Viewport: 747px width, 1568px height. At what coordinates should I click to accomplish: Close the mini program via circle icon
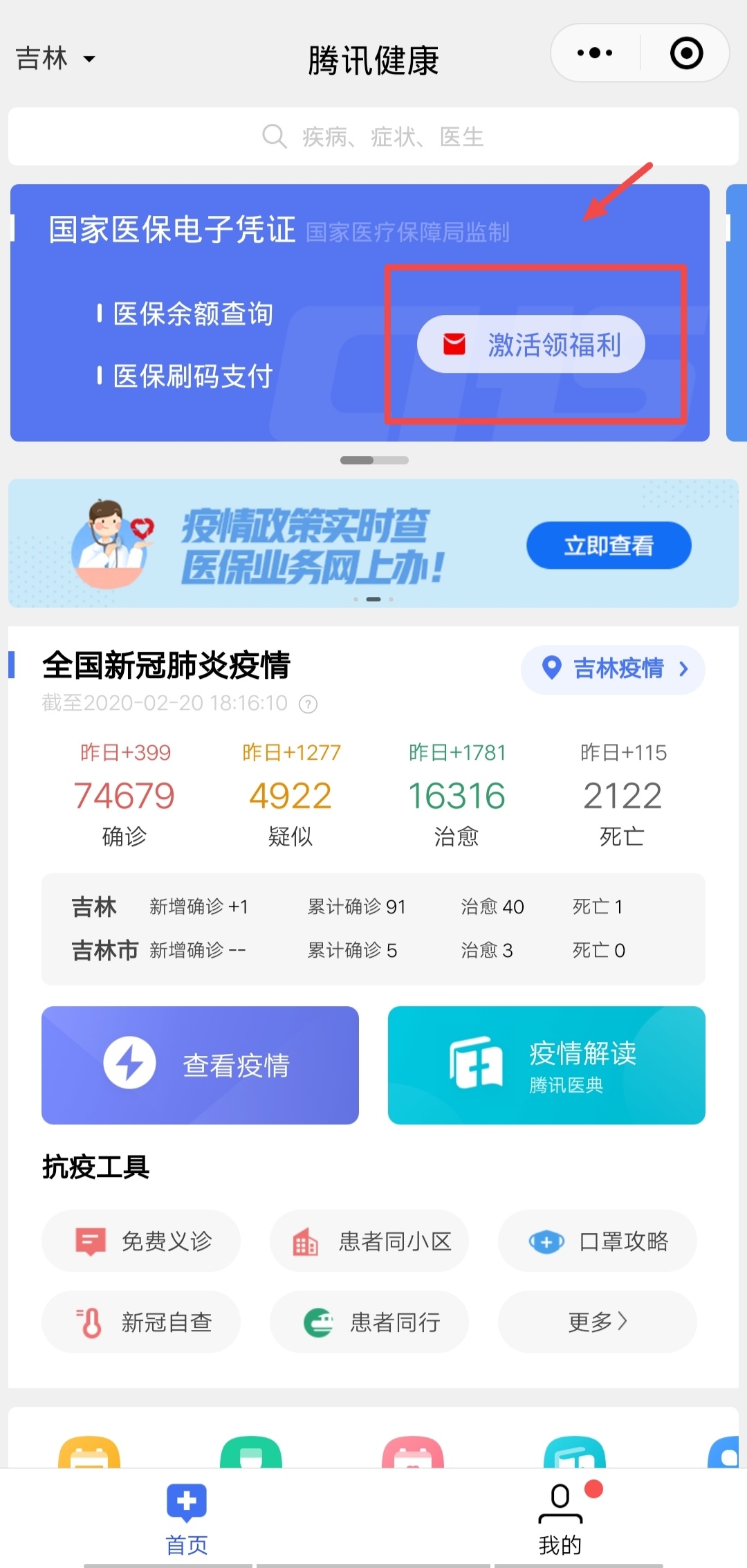tap(686, 53)
